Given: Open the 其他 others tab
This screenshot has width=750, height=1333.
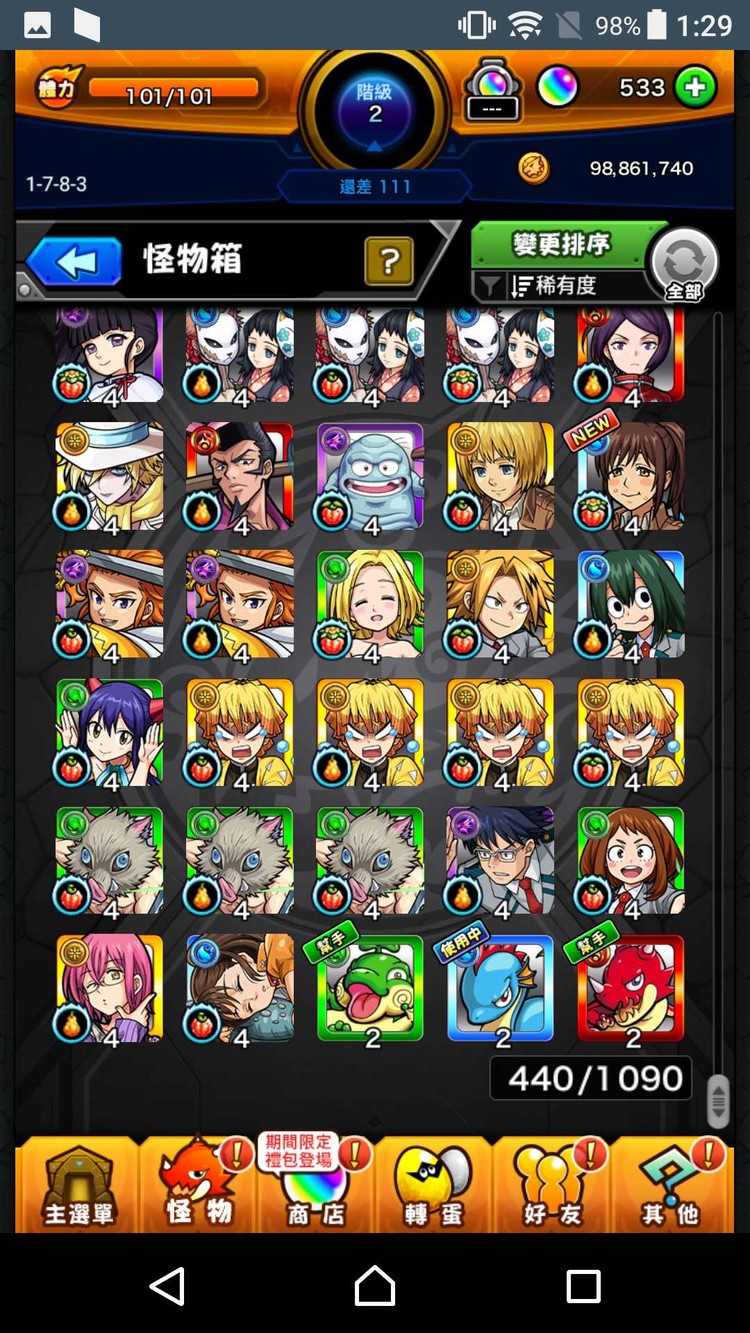Looking at the screenshot, I should (x=671, y=1185).
